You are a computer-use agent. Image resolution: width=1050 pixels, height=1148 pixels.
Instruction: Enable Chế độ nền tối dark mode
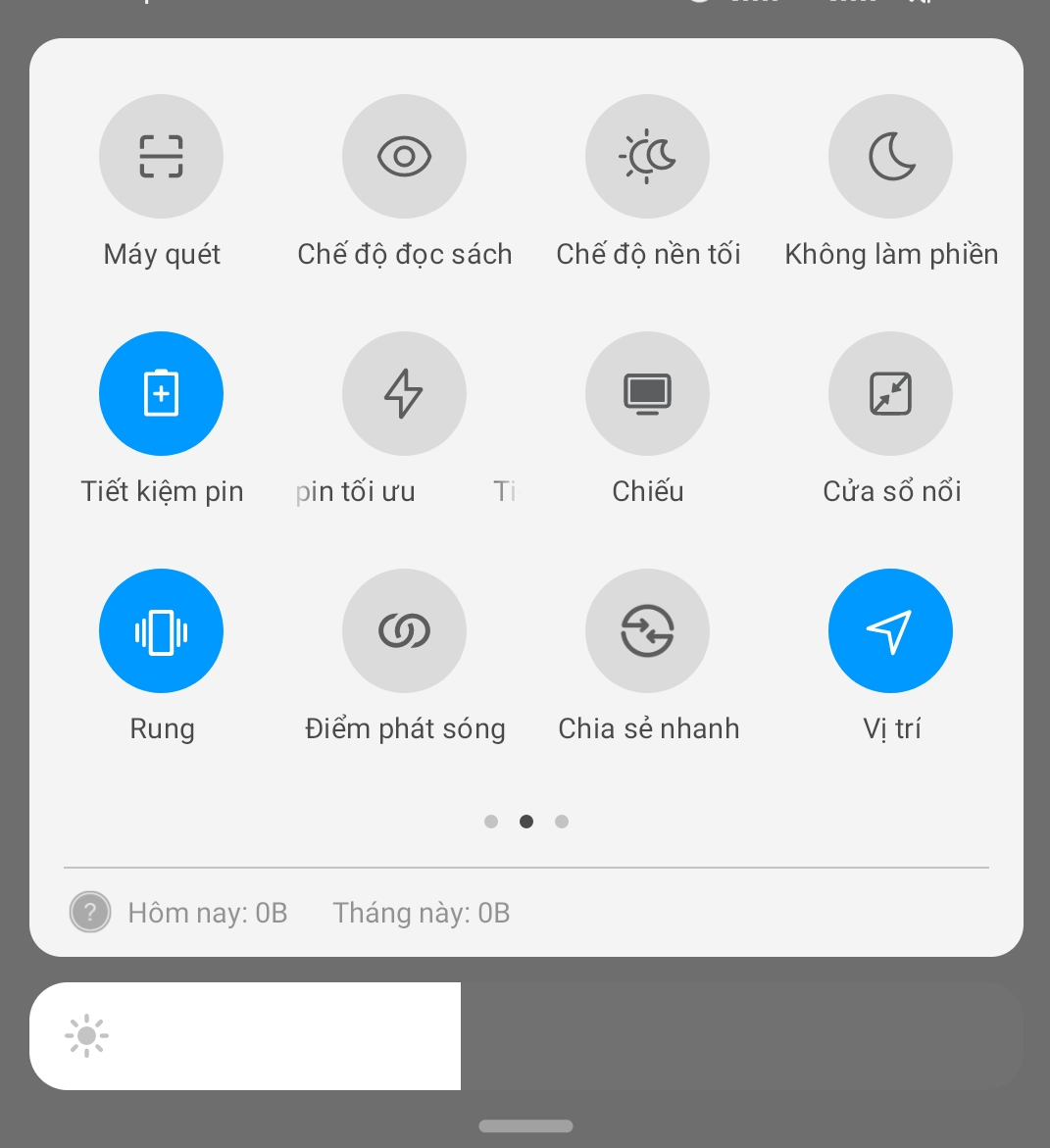coord(647,156)
